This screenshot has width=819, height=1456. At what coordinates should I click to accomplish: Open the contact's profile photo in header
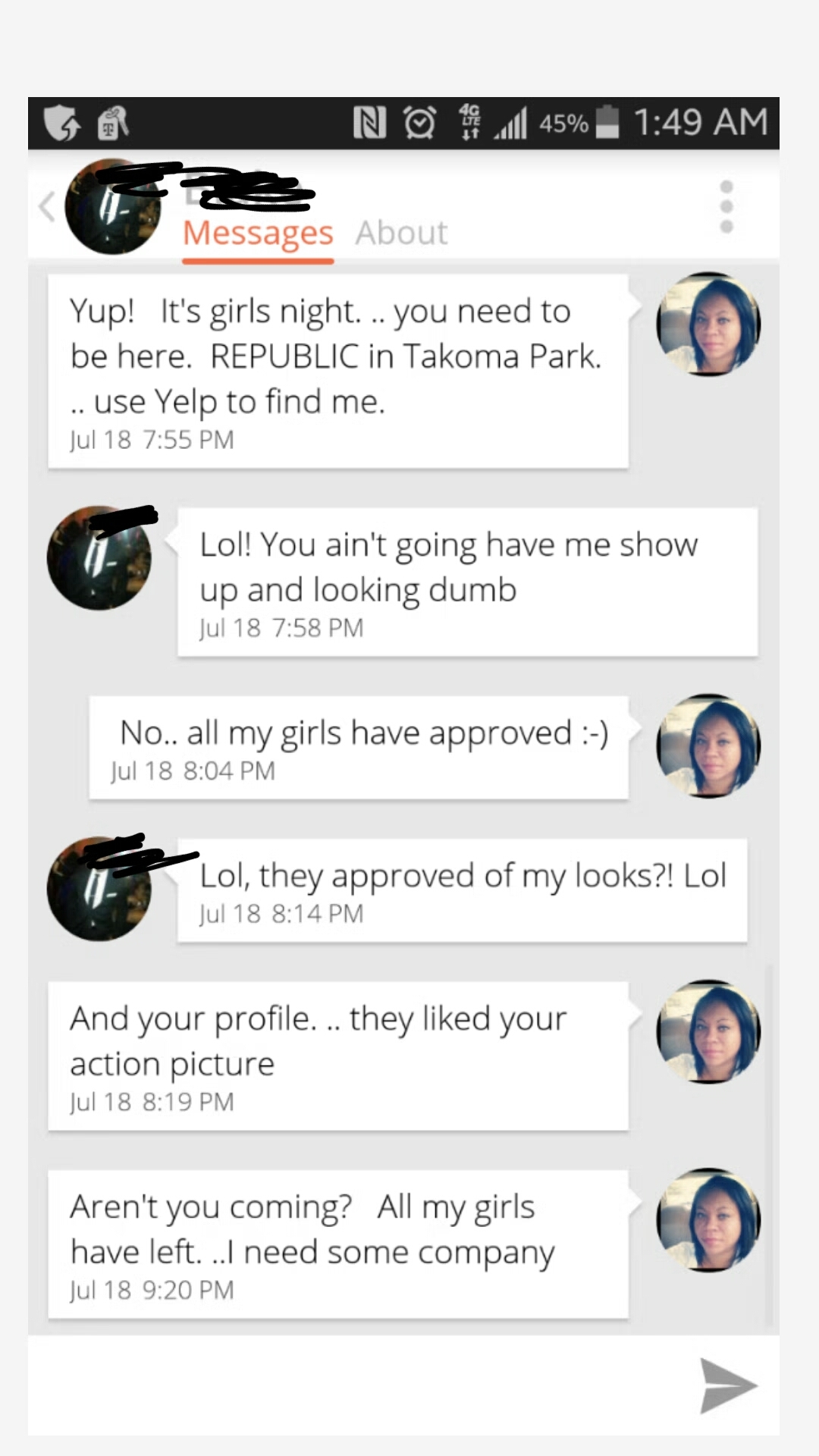[112, 208]
